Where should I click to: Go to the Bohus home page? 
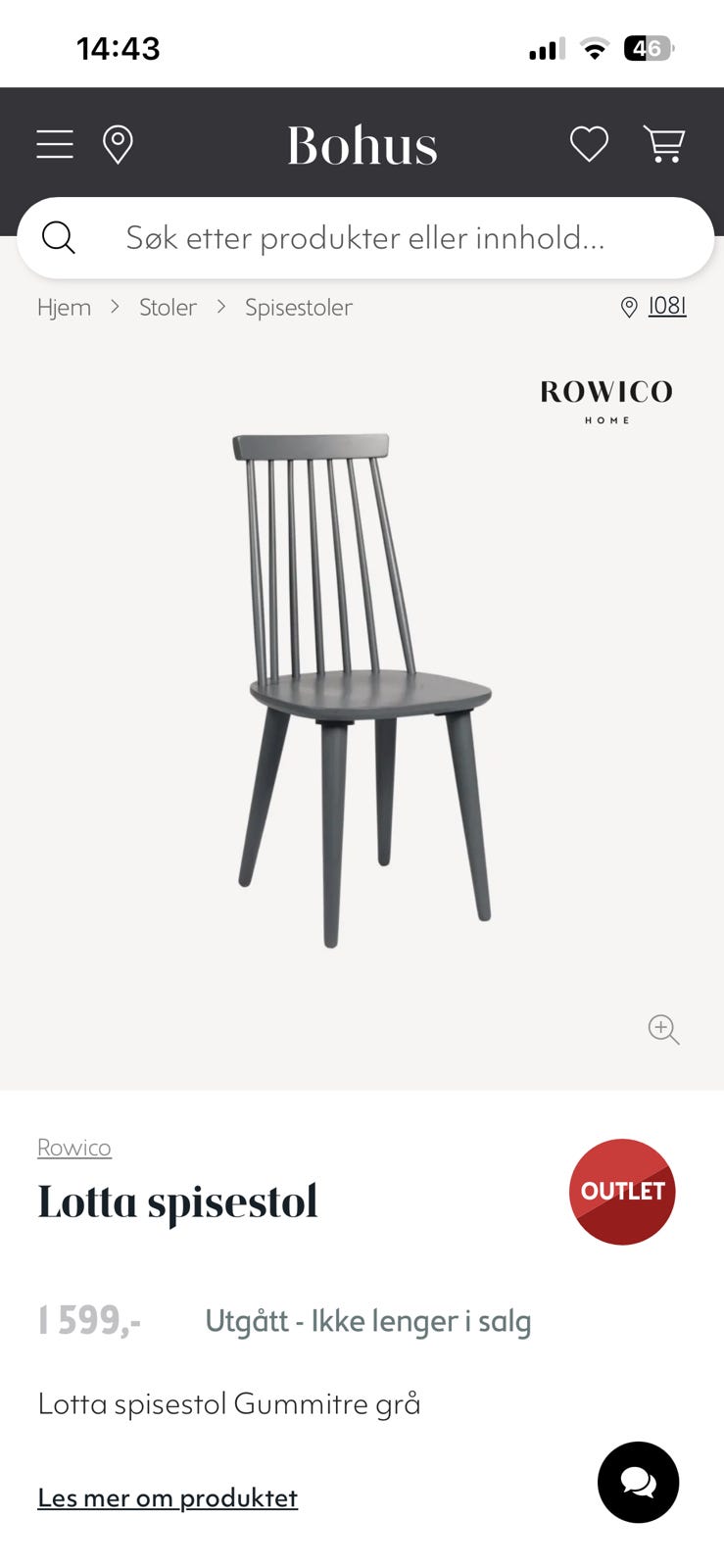[362, 146]
